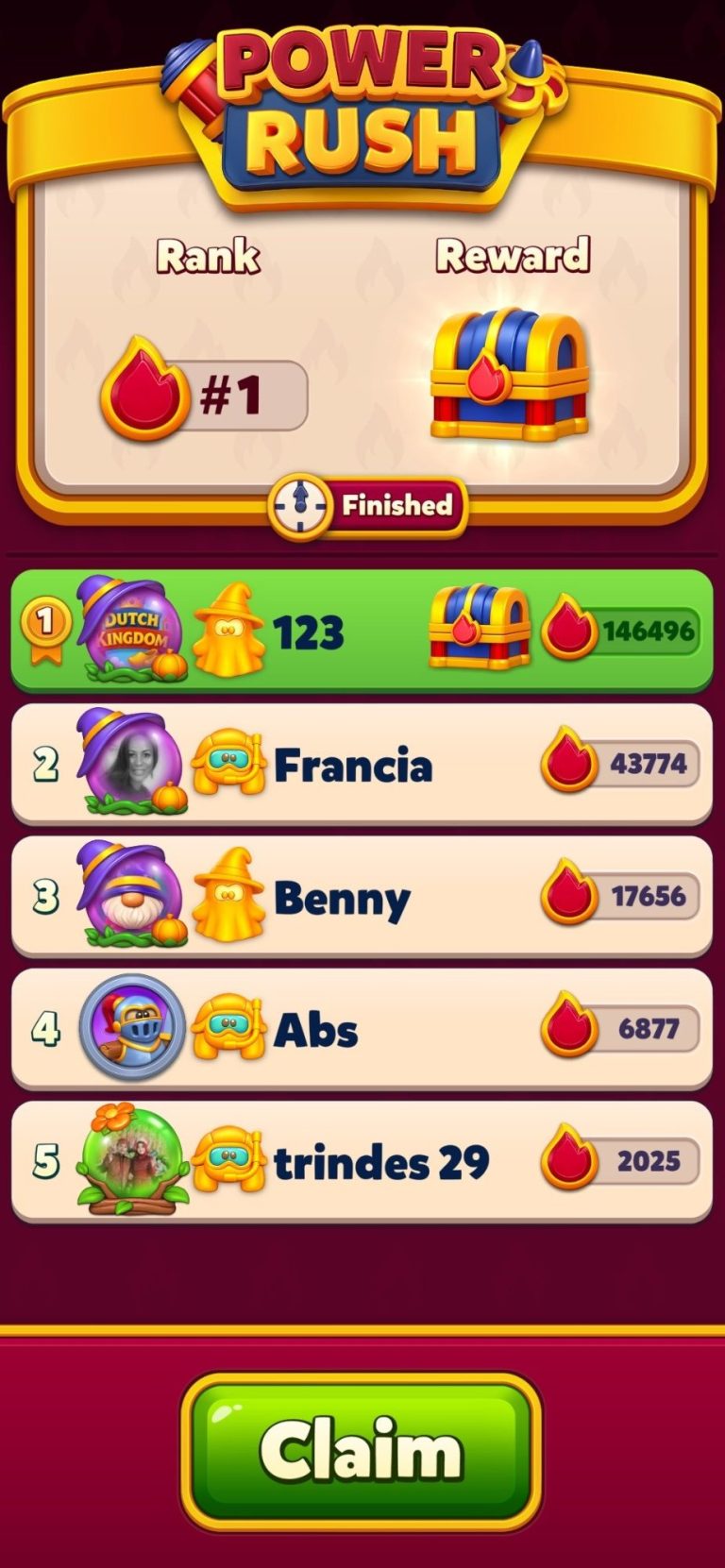Inspect the Reward treasure chest
725x1568 pixels.
pyautogui.click(x=510, y=374)
